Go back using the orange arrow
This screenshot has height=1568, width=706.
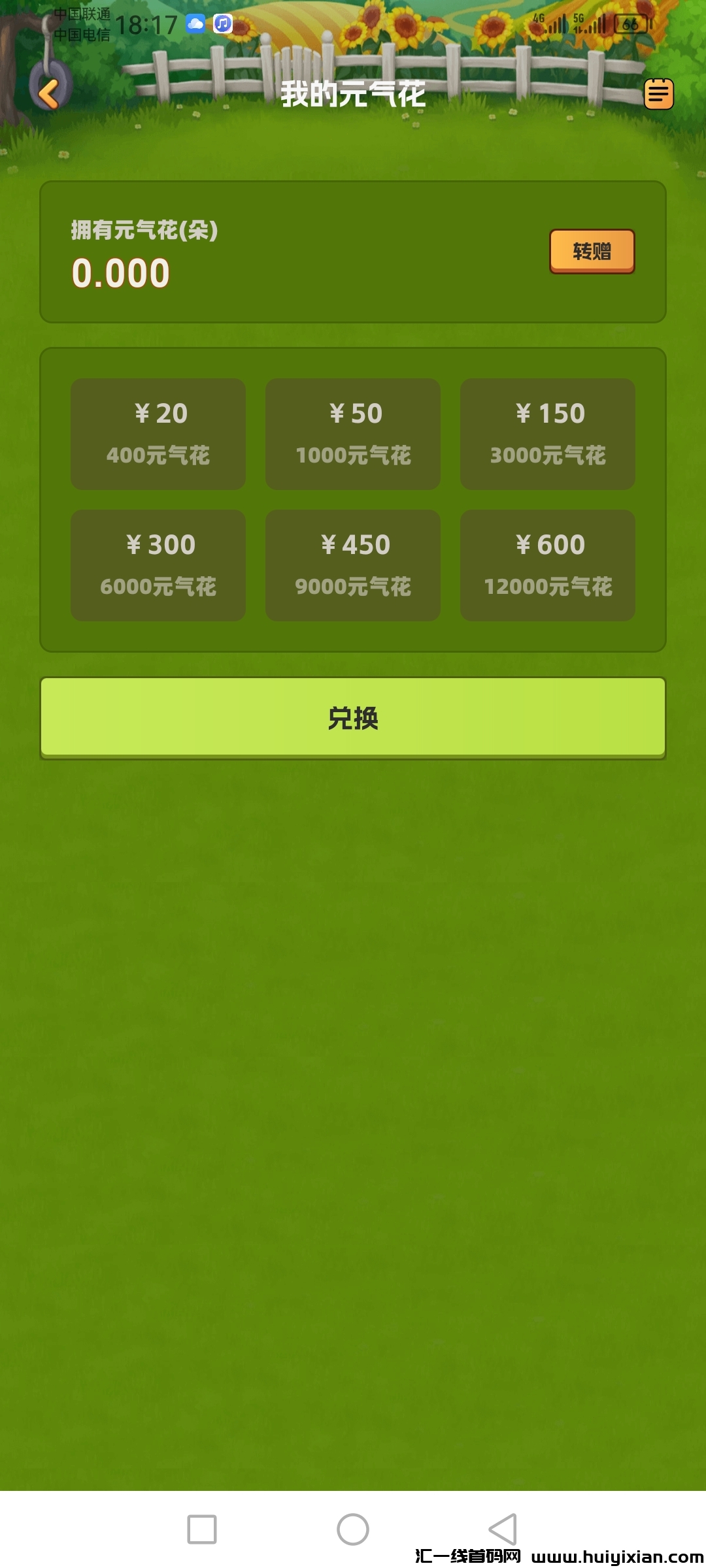pos(50,93)
